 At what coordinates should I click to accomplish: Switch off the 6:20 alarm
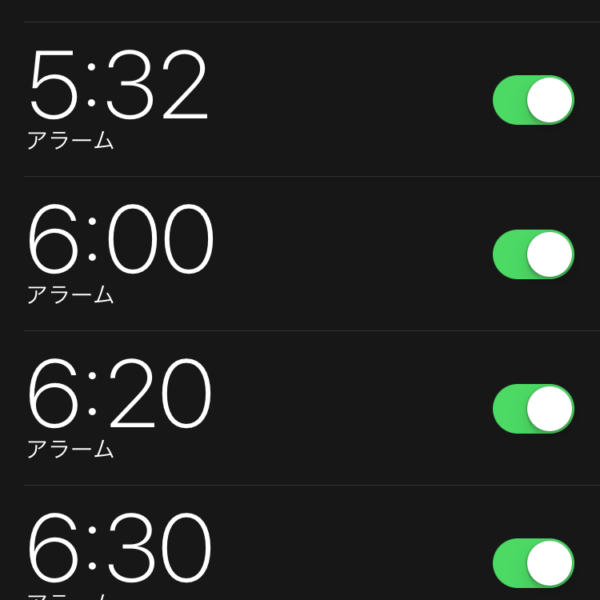[533, 408]
